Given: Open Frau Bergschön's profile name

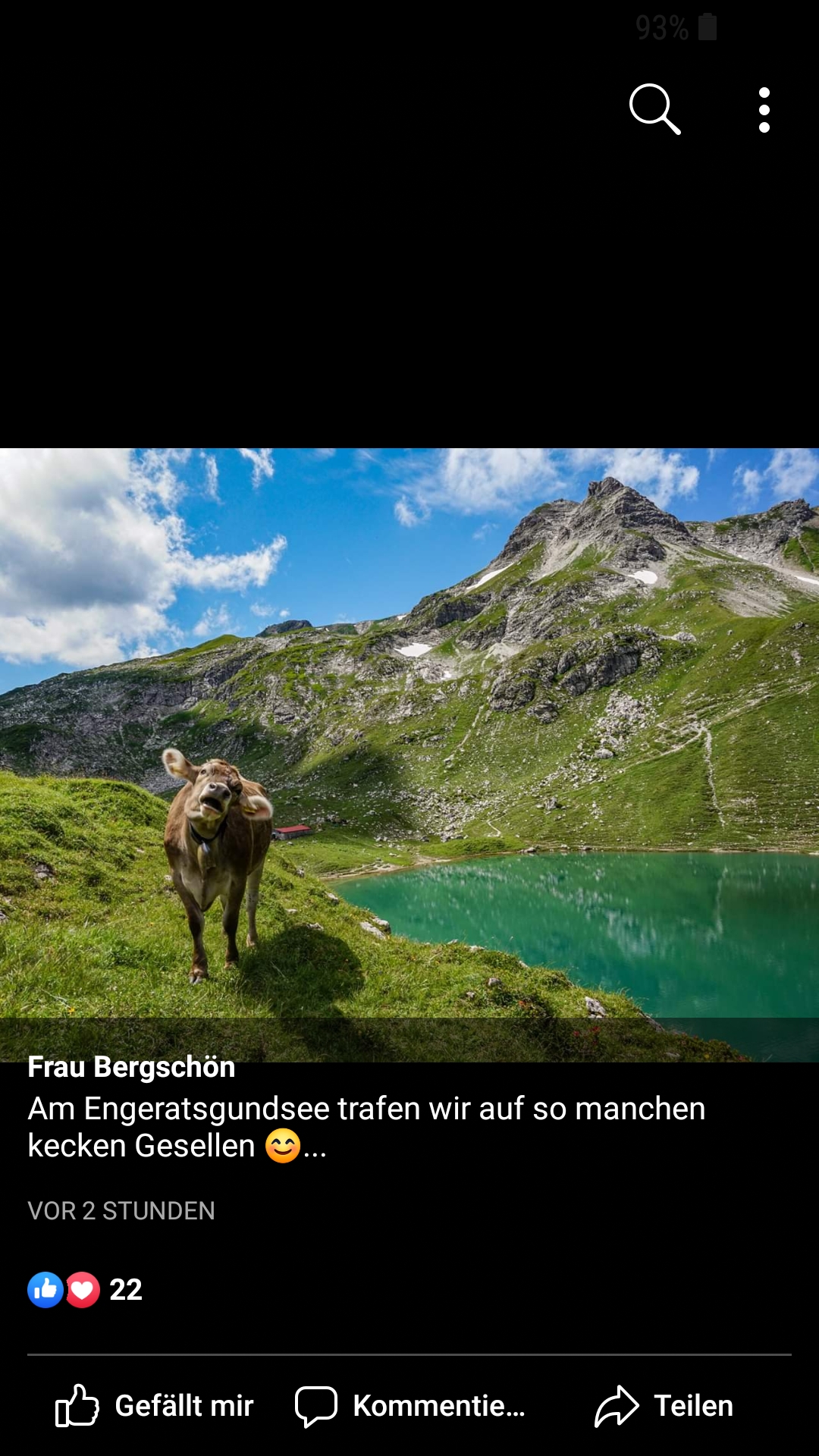Looking at the screenshot, I should tap(131, 1067).
